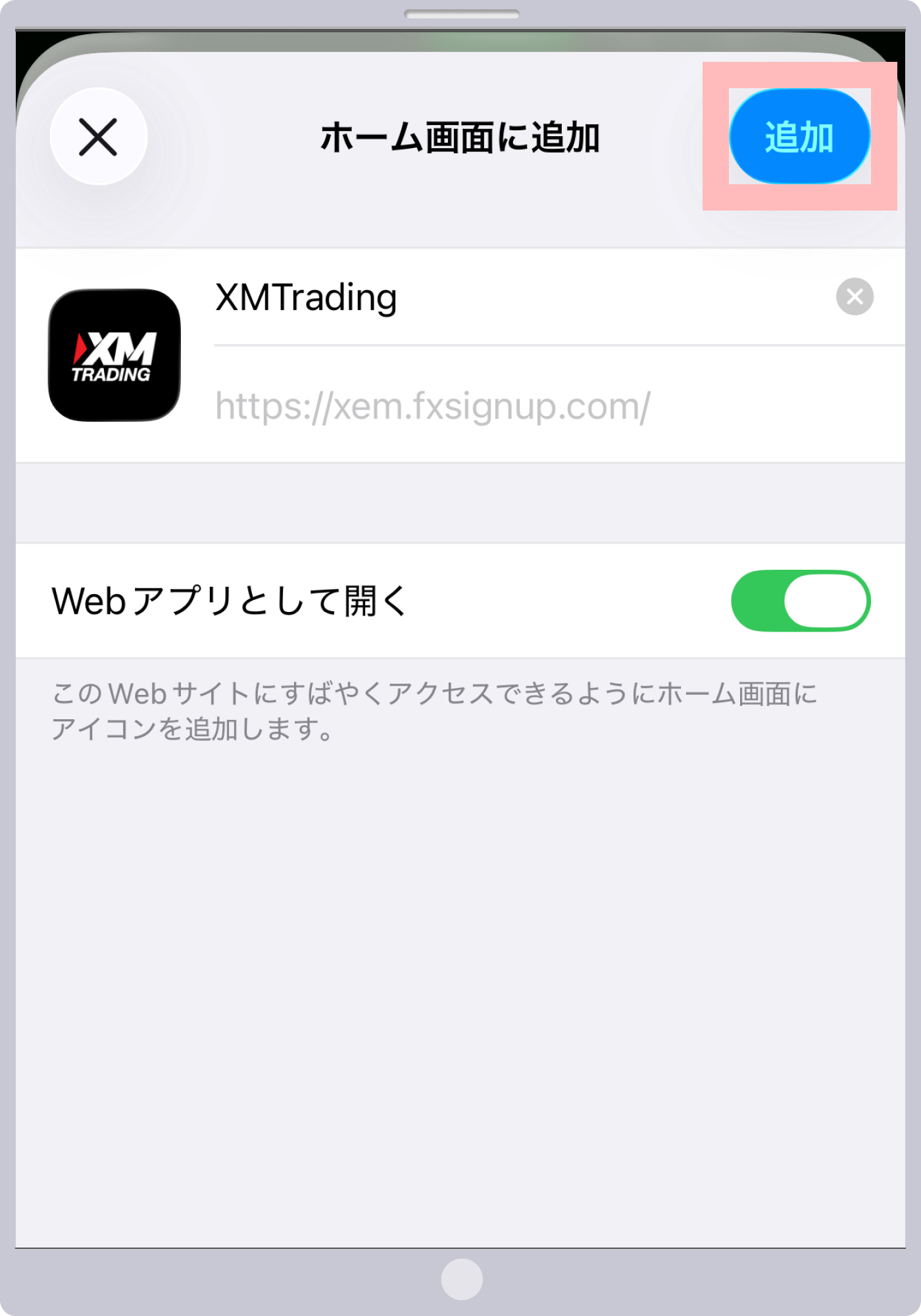Tap the https://xem.fxsignup.com/ URL field

pos(432,406)
